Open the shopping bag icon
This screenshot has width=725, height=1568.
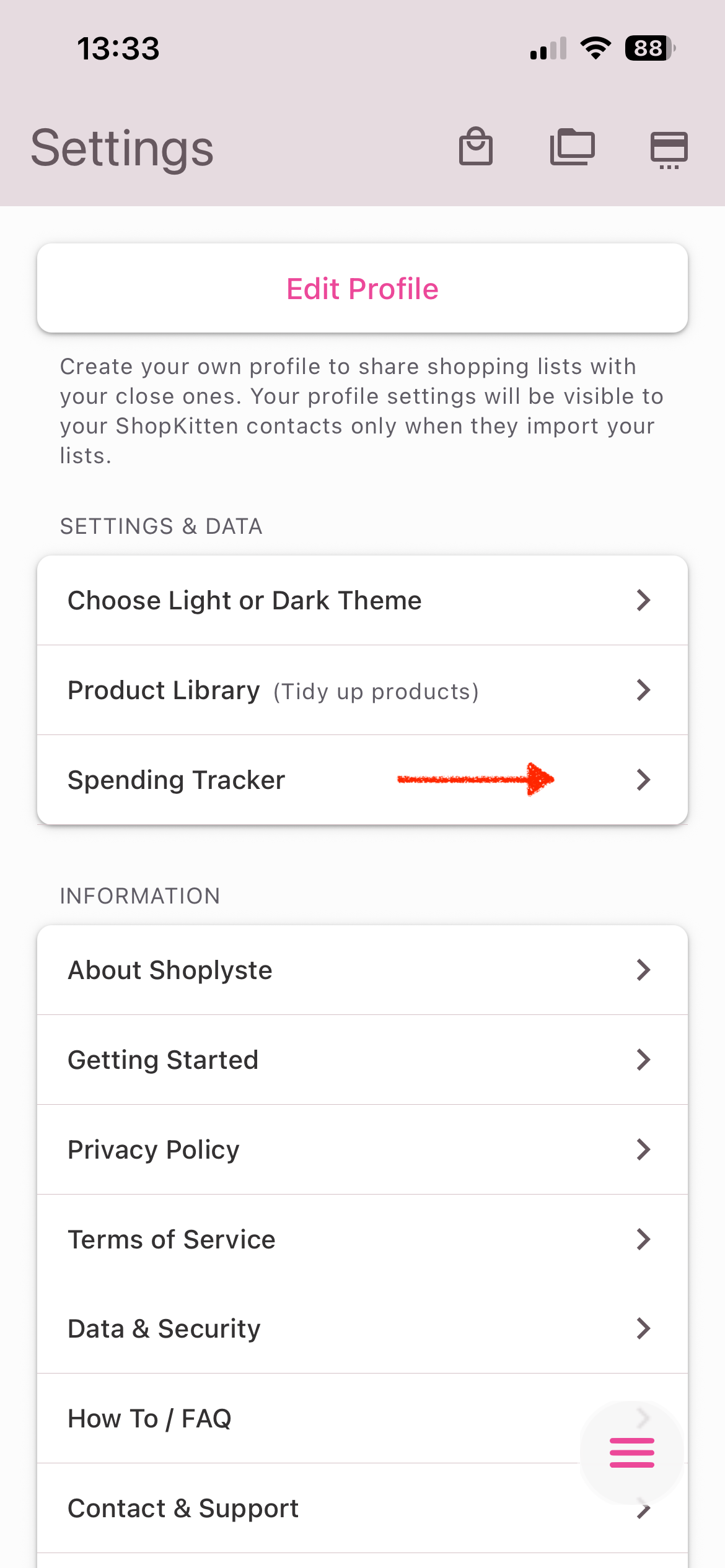click(475, 147)
